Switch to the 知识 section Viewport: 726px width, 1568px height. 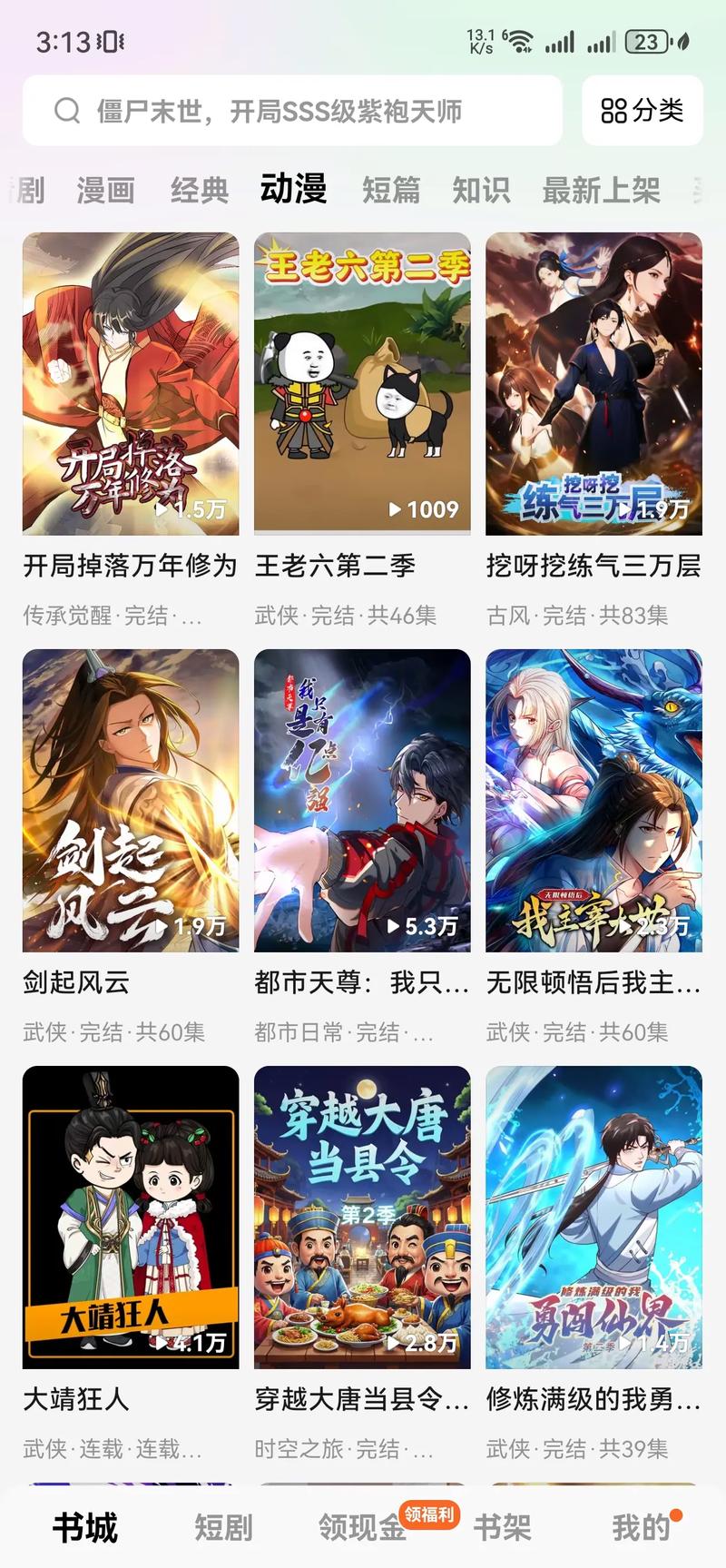[481, 191]
